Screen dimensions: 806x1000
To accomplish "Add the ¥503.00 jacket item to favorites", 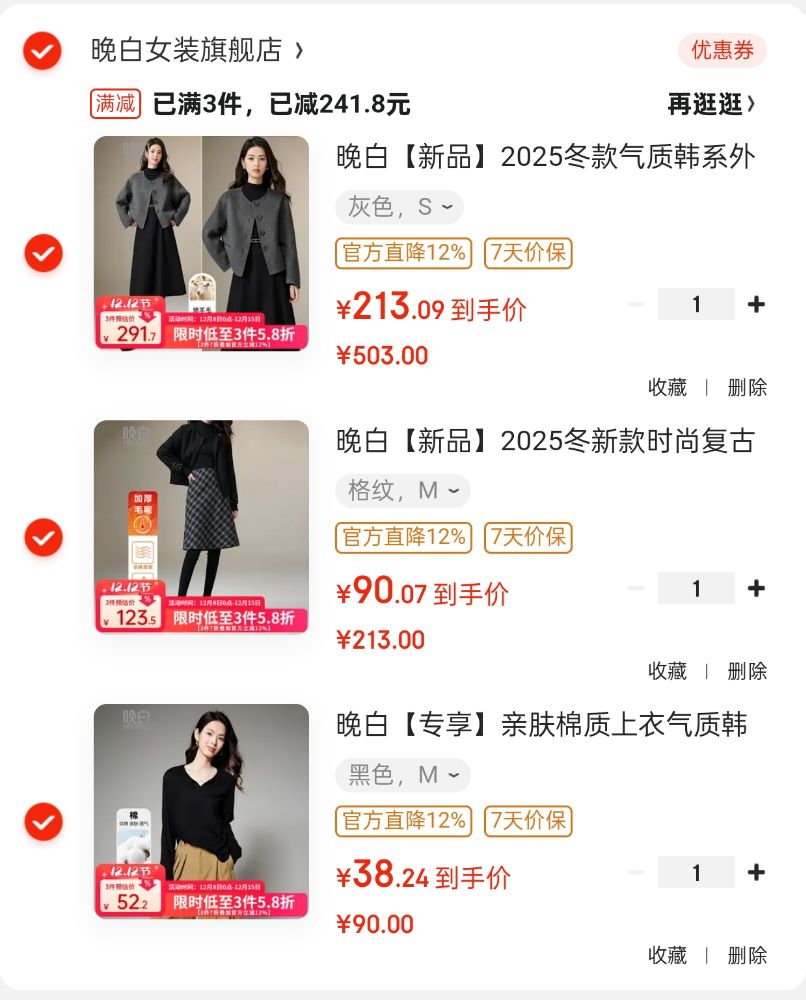I will pyautogui.click(x=667, y=387).
